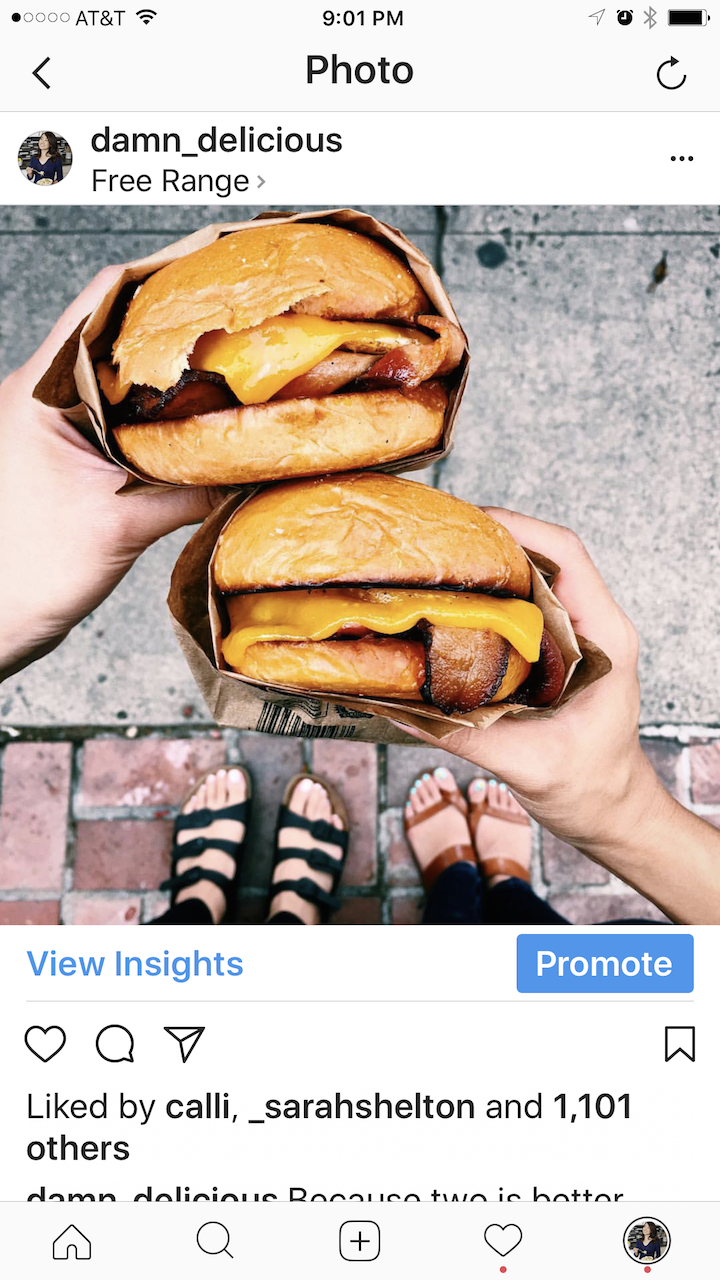Open Search using the magnifier icon
Screen dimensions: 720x1280
tap(215, 1241)
